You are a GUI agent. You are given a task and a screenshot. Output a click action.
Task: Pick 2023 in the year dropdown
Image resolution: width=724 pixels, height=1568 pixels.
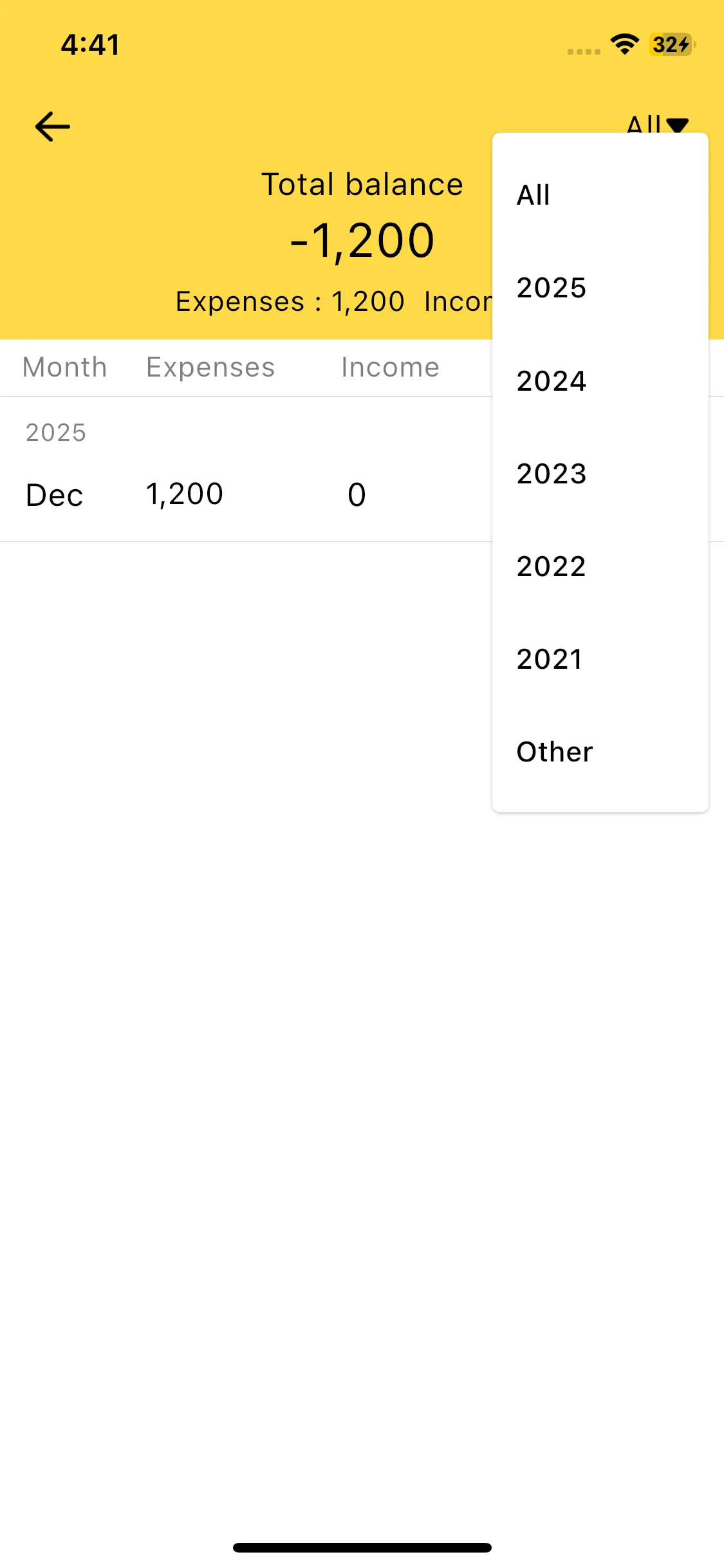[599, 474]
